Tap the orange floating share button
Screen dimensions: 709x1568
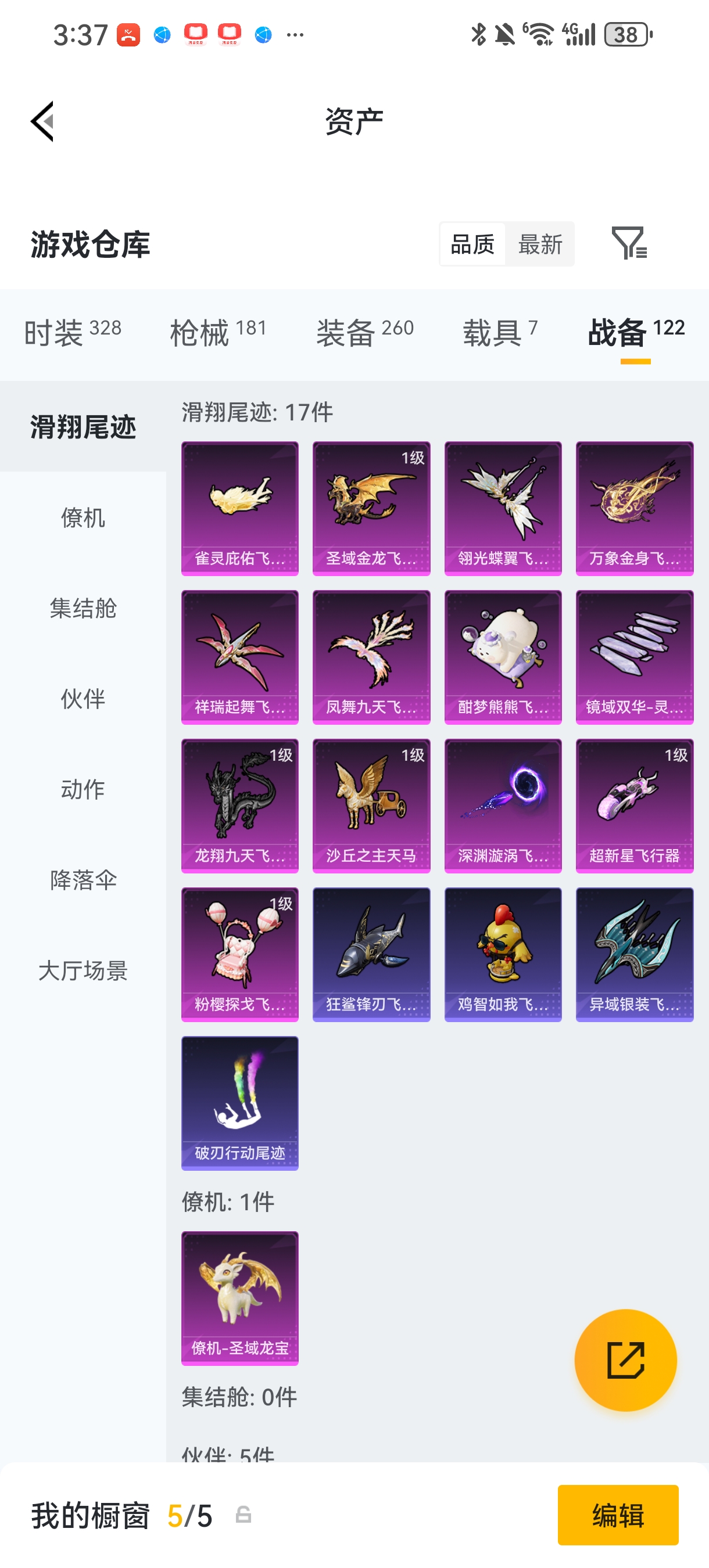pos(625,1360)
